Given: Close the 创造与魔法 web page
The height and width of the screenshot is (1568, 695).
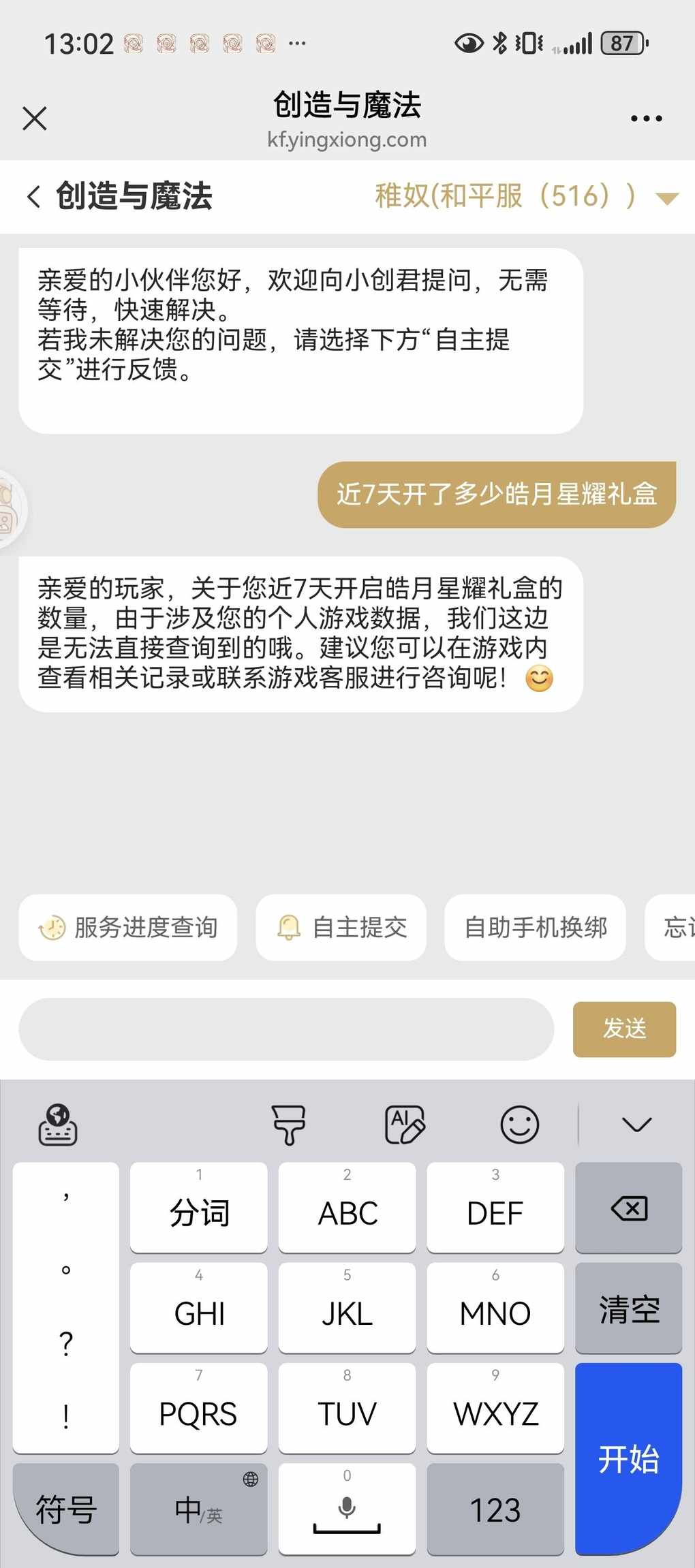Looking at the screenshot, I should [35, 119].
